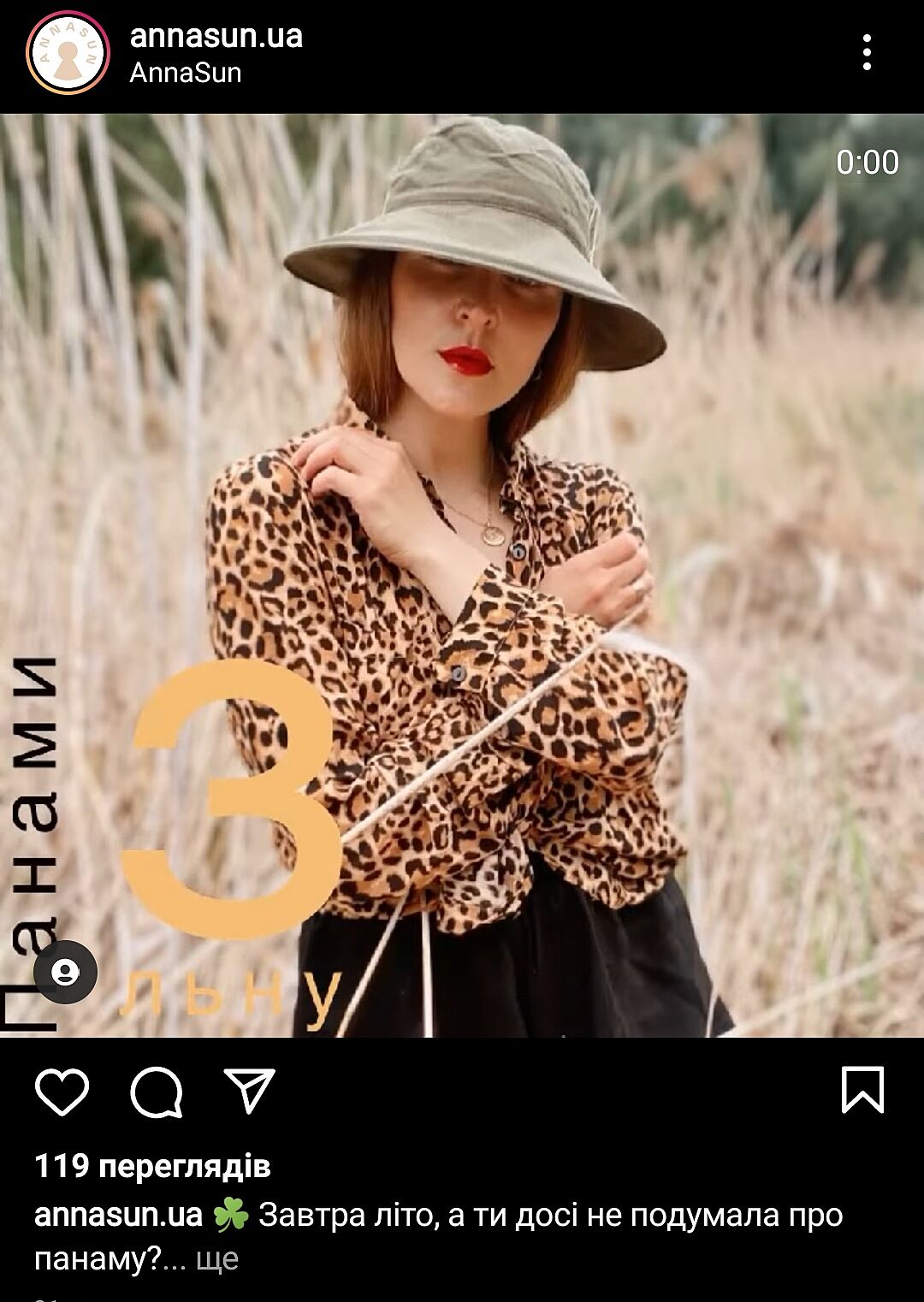
Task: Open comments with the speech bubble
Action: coord(157,1092)
